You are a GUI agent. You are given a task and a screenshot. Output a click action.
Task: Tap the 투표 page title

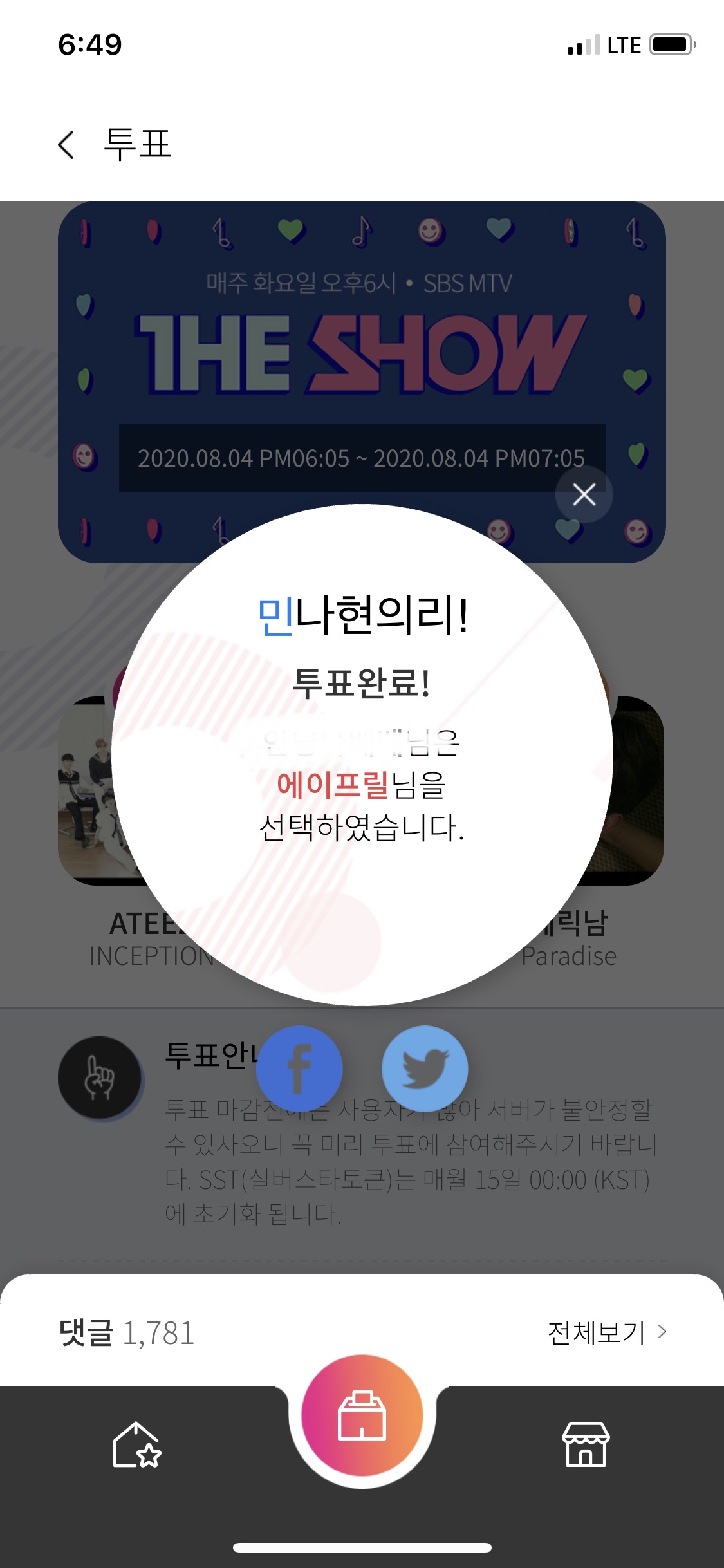pos(135,145)
